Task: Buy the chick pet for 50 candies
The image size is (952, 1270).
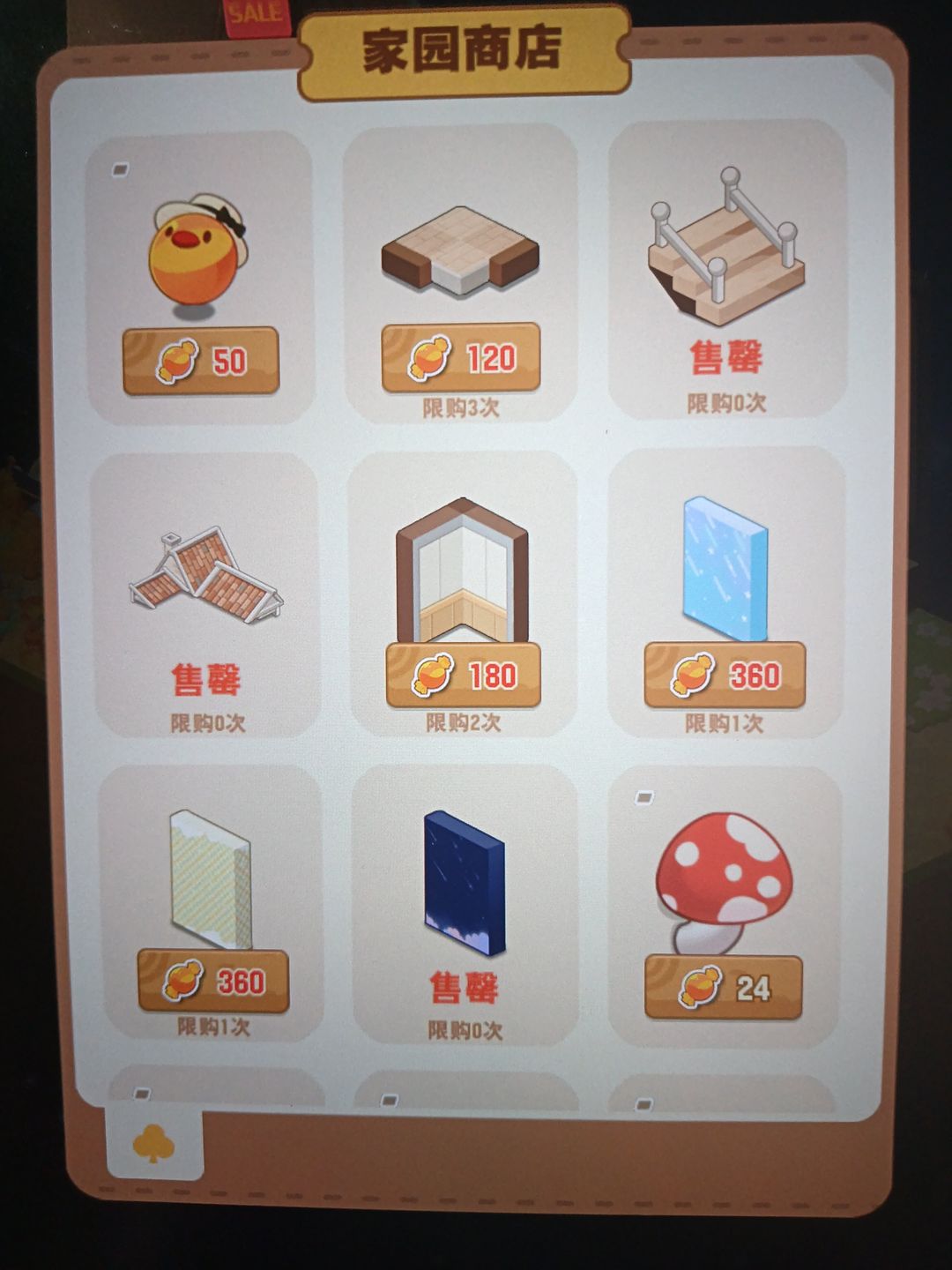Action: (198, 358)
